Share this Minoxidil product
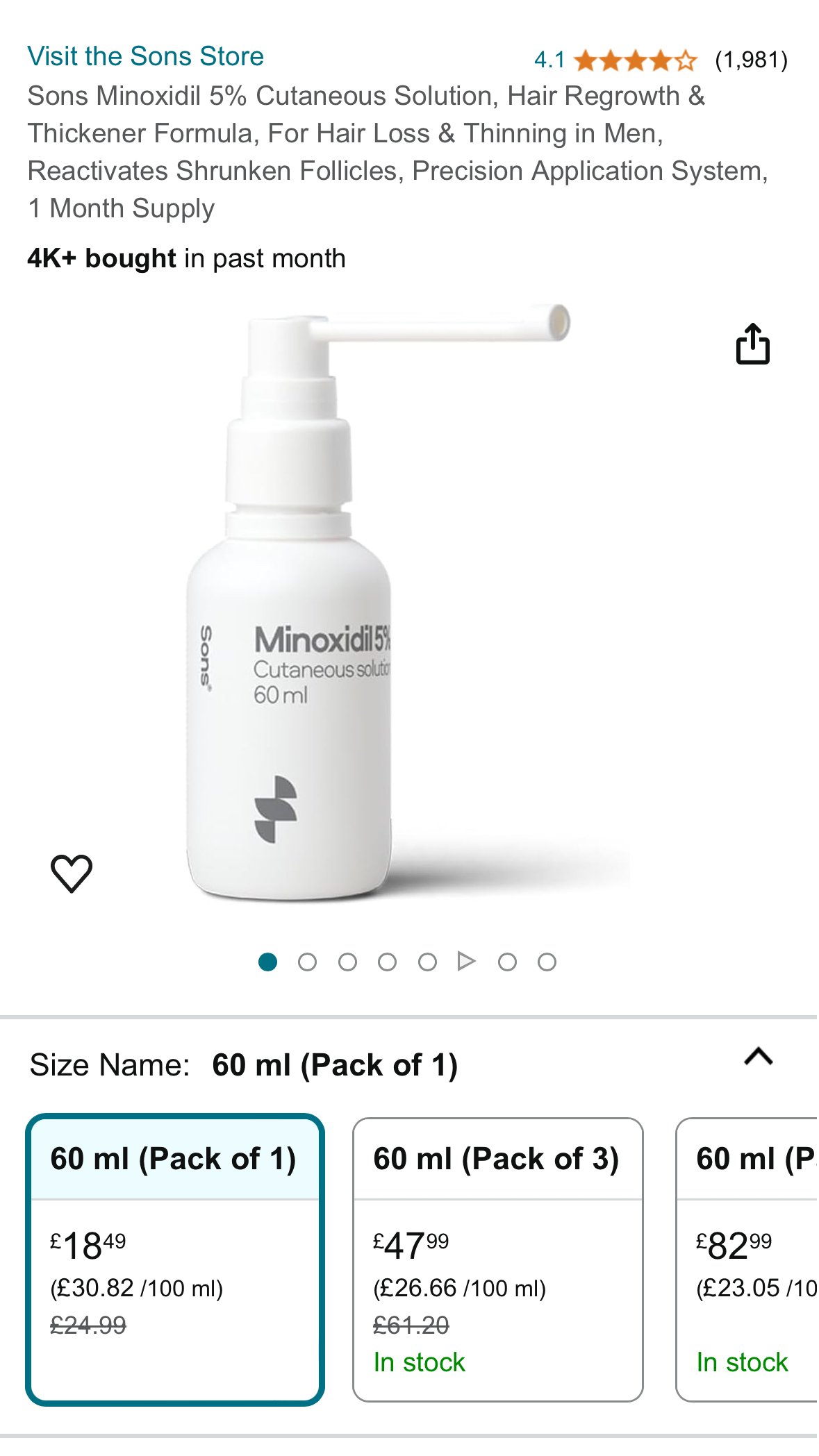This screenshot has width=819, height=1456. click(752, 344)
